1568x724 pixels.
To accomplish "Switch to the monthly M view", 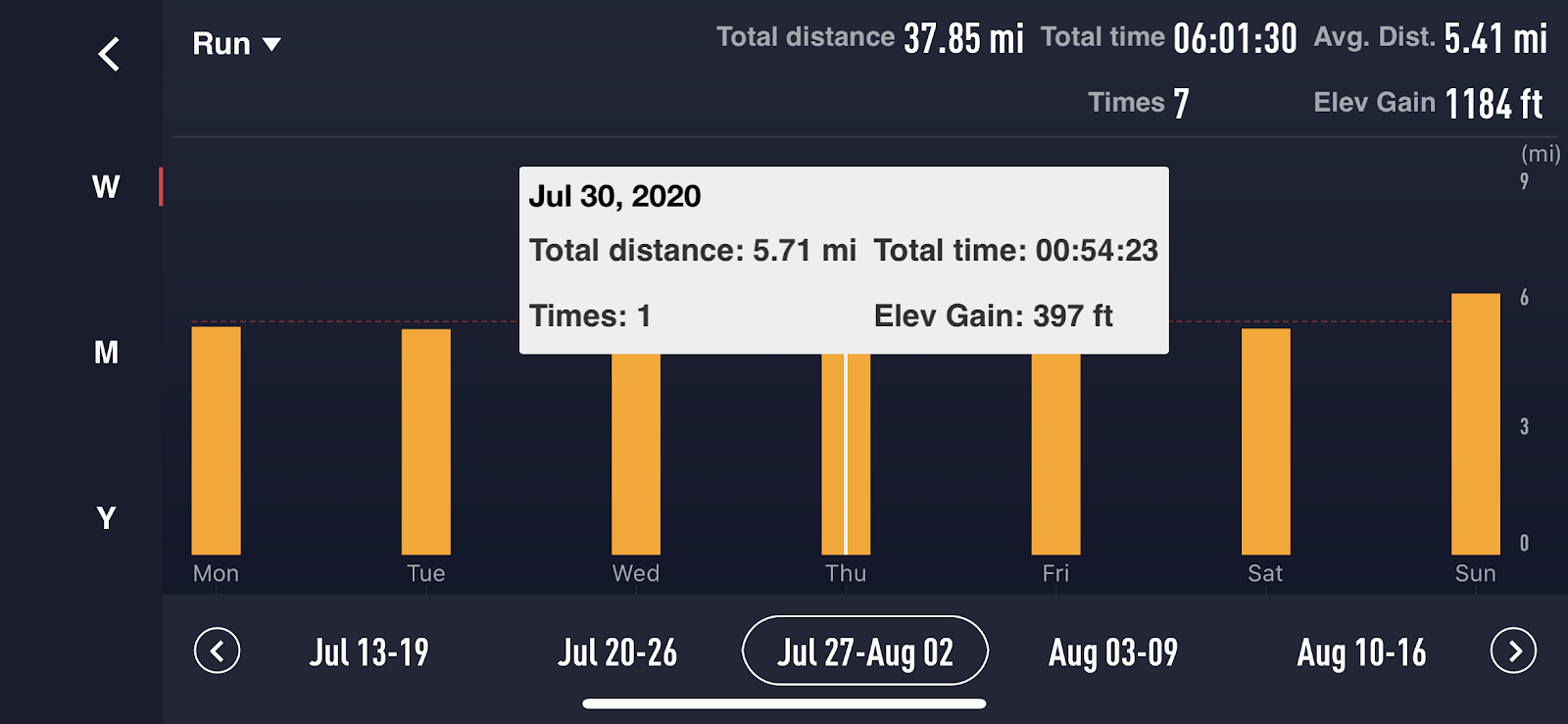I will click(106, 353).
